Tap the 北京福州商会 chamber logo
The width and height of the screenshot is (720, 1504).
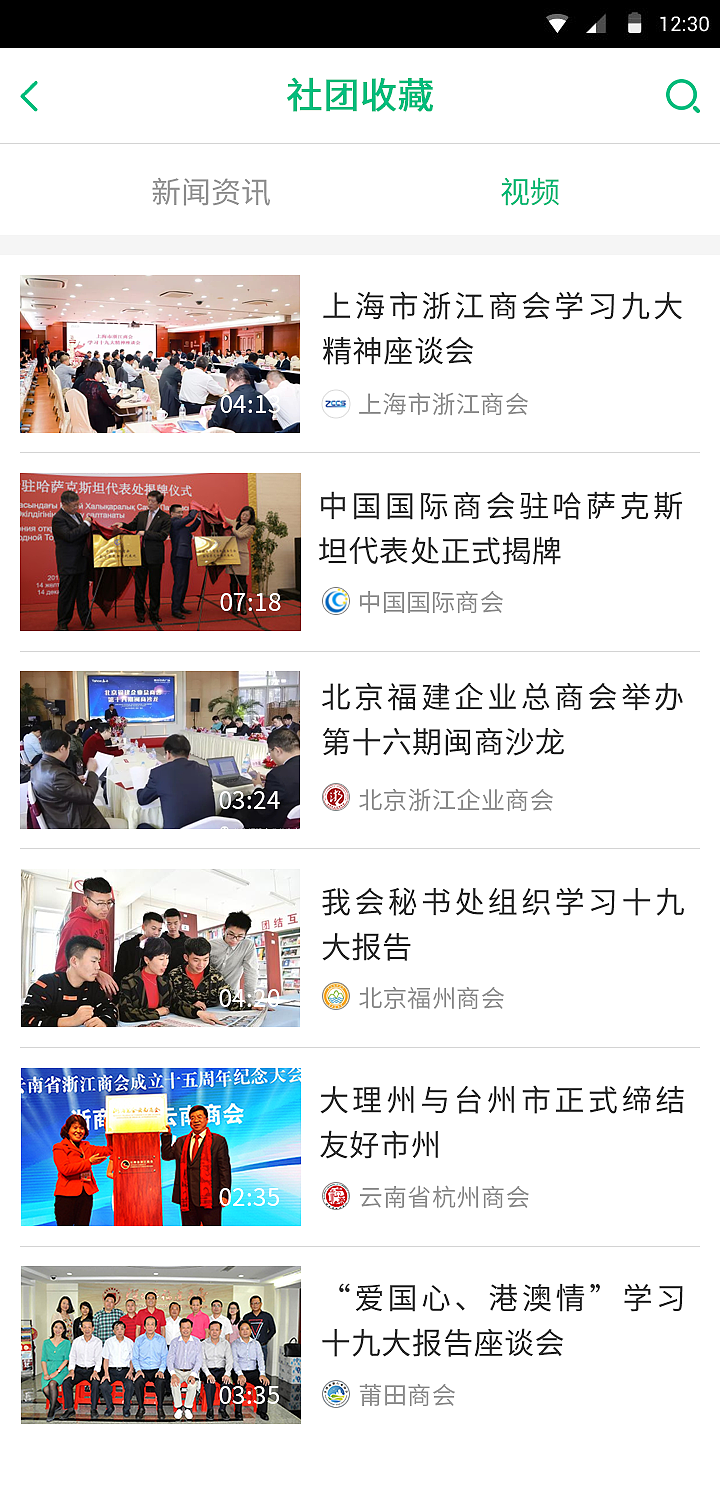(x=335, y=997)
